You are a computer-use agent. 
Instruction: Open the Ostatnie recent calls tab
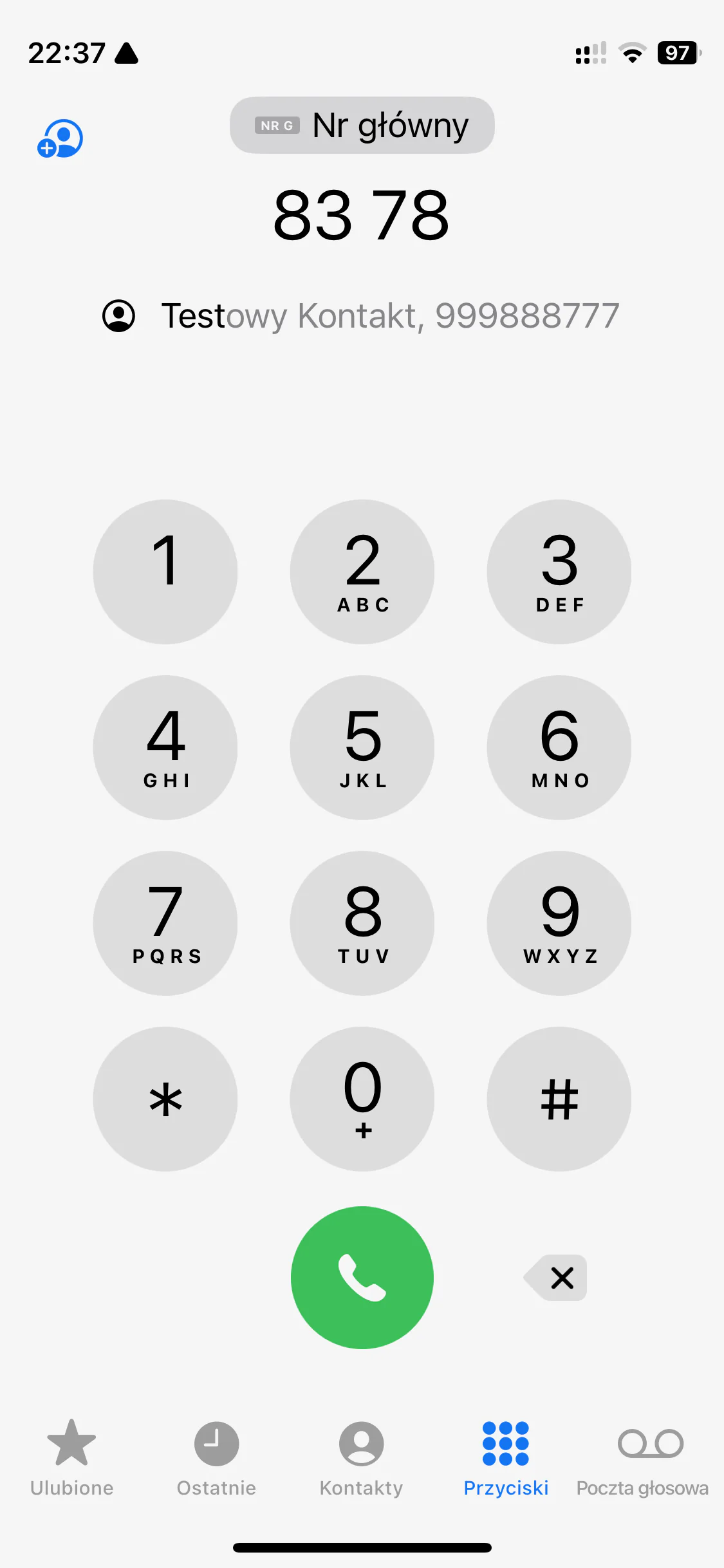pyautogui.click(x=216, y=1458)
